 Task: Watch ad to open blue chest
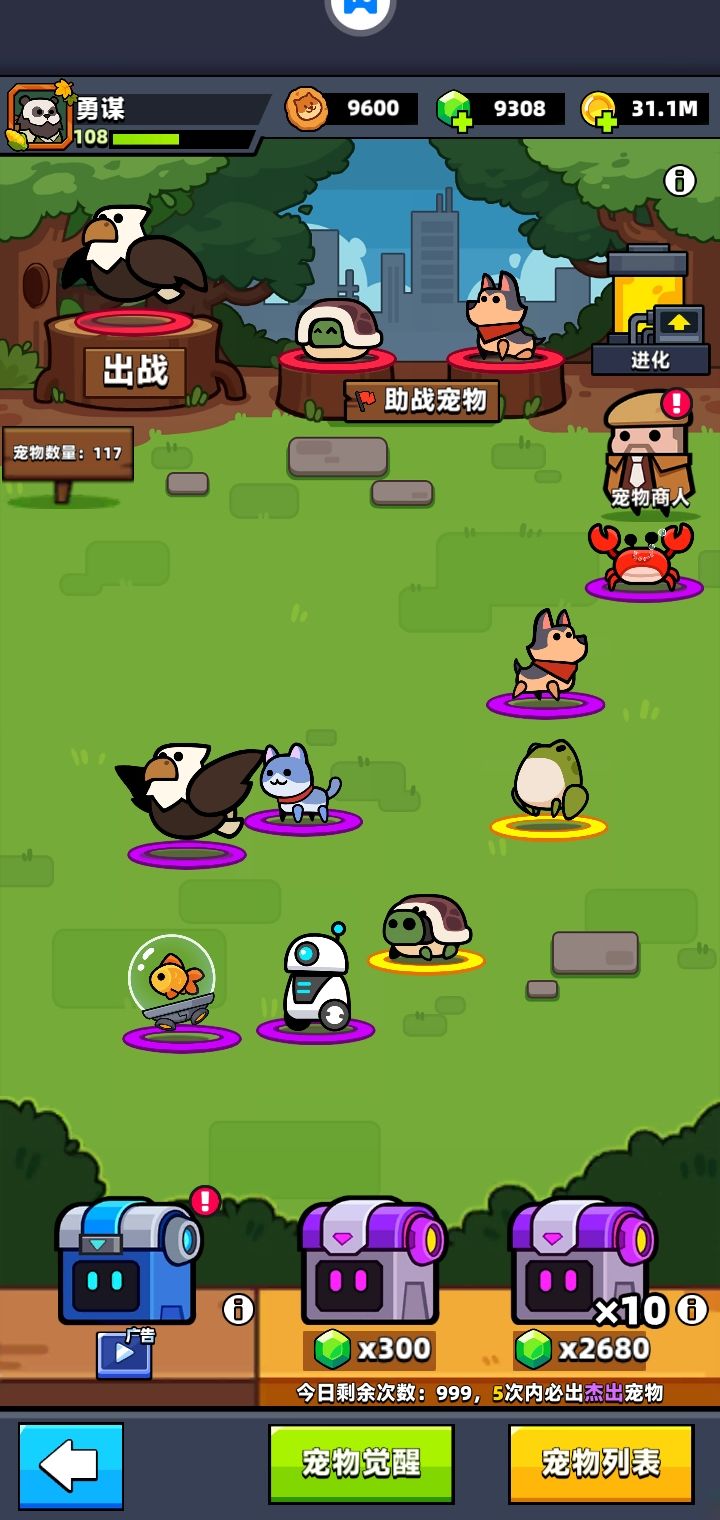point(124,1355)
